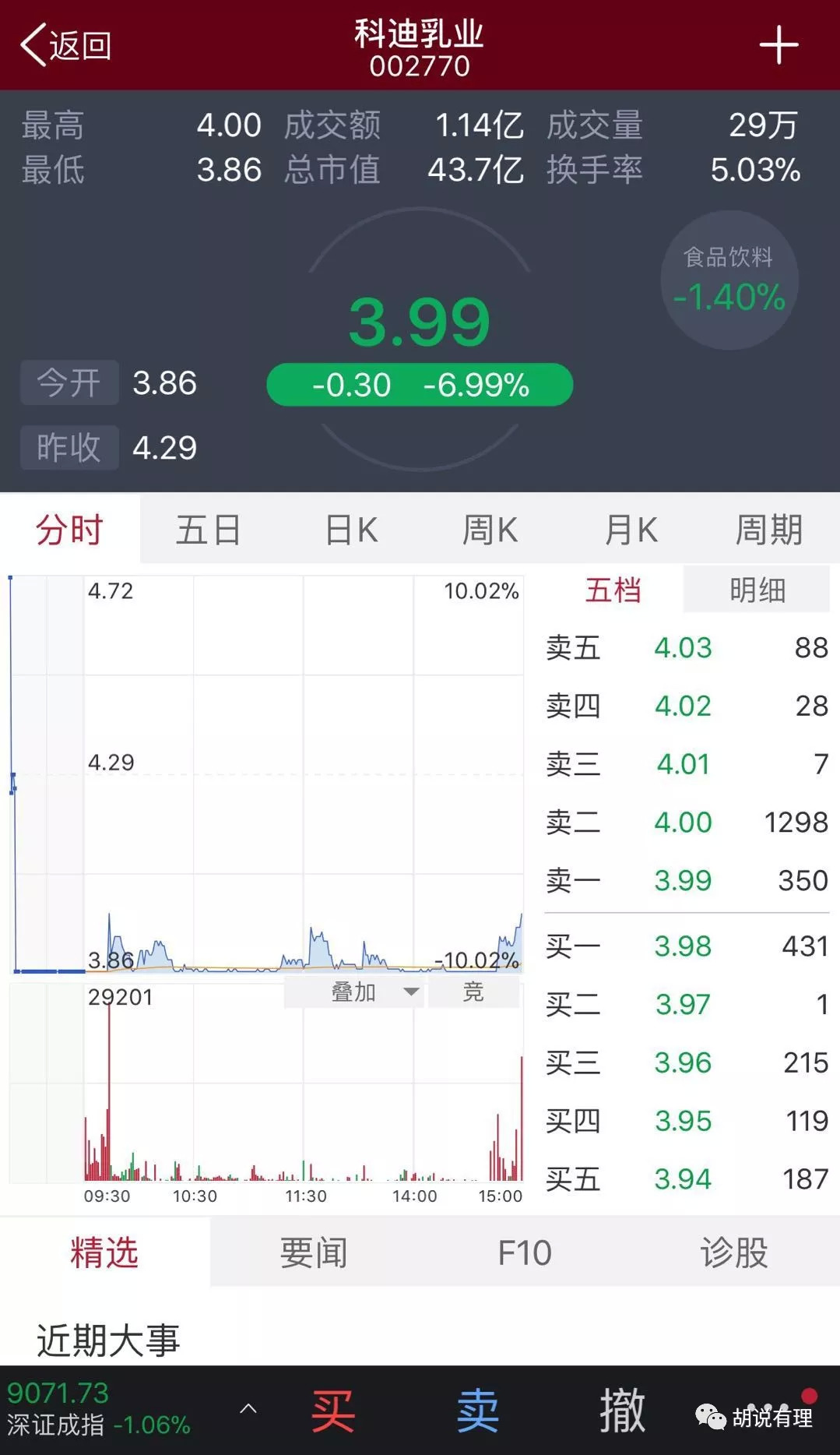
Task: Switch to the 五日 chart tab
Action: (x=209, y=530)
